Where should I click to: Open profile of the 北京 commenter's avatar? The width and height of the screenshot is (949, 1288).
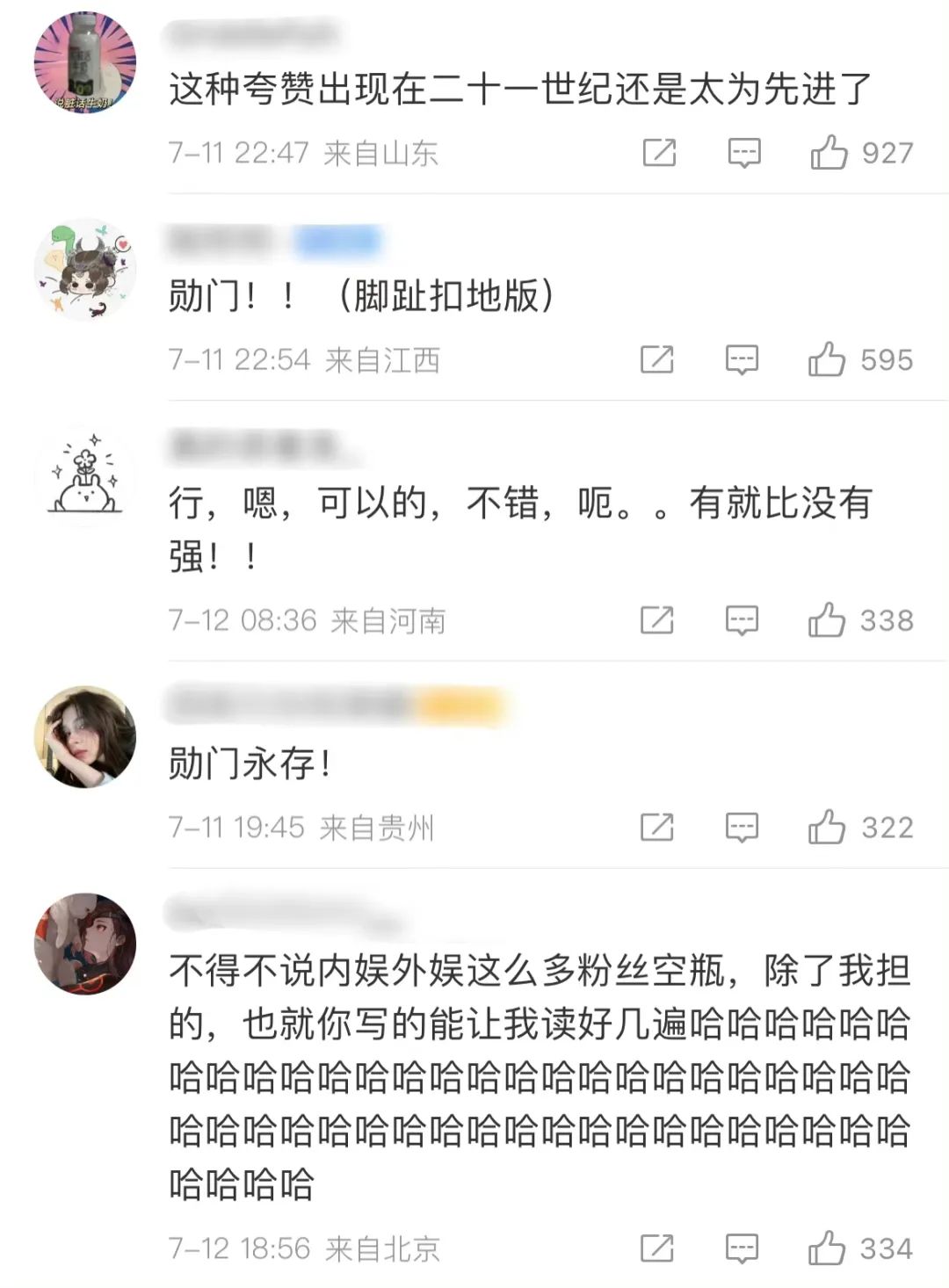click(85, 944)
